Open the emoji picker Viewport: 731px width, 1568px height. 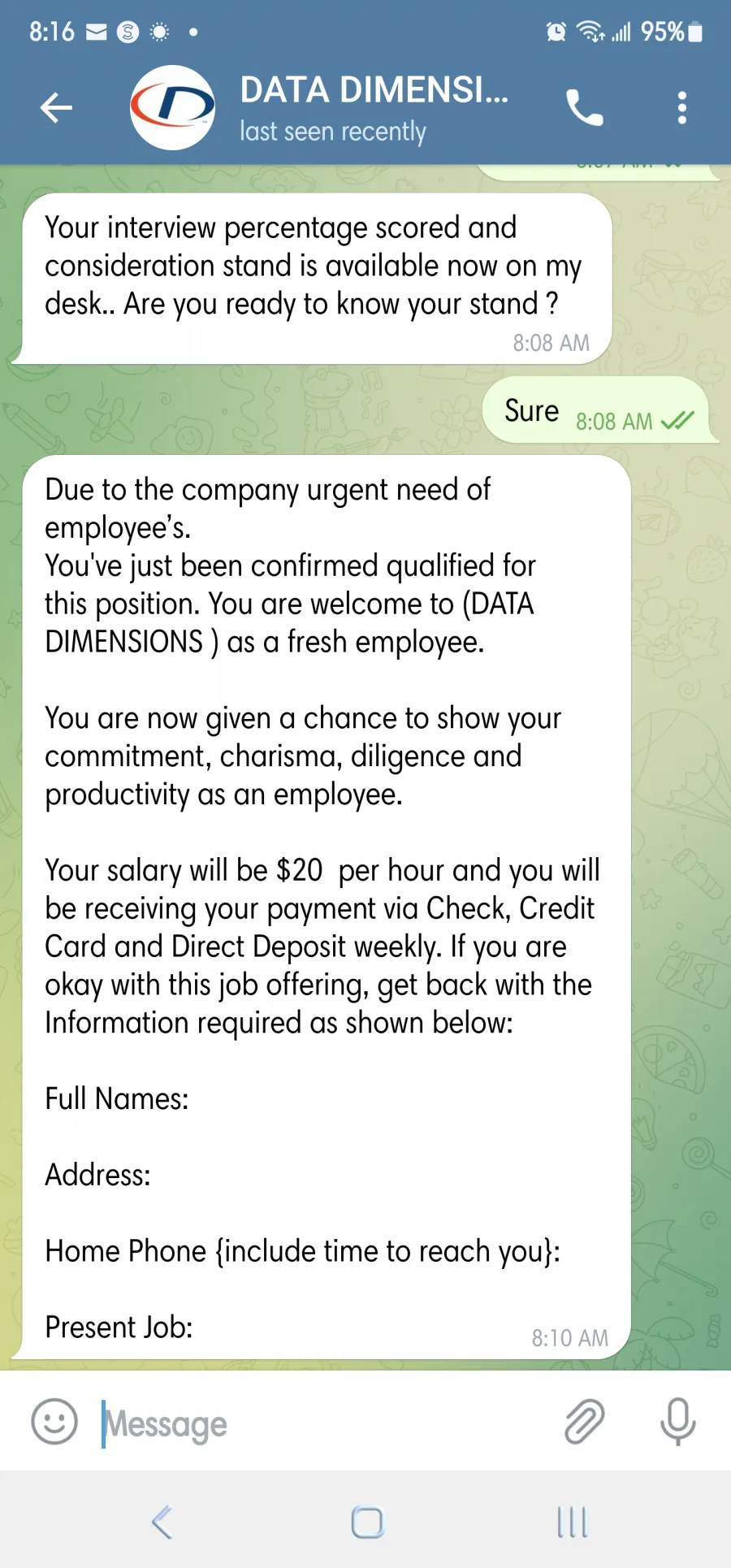(x=54, y=1421)
